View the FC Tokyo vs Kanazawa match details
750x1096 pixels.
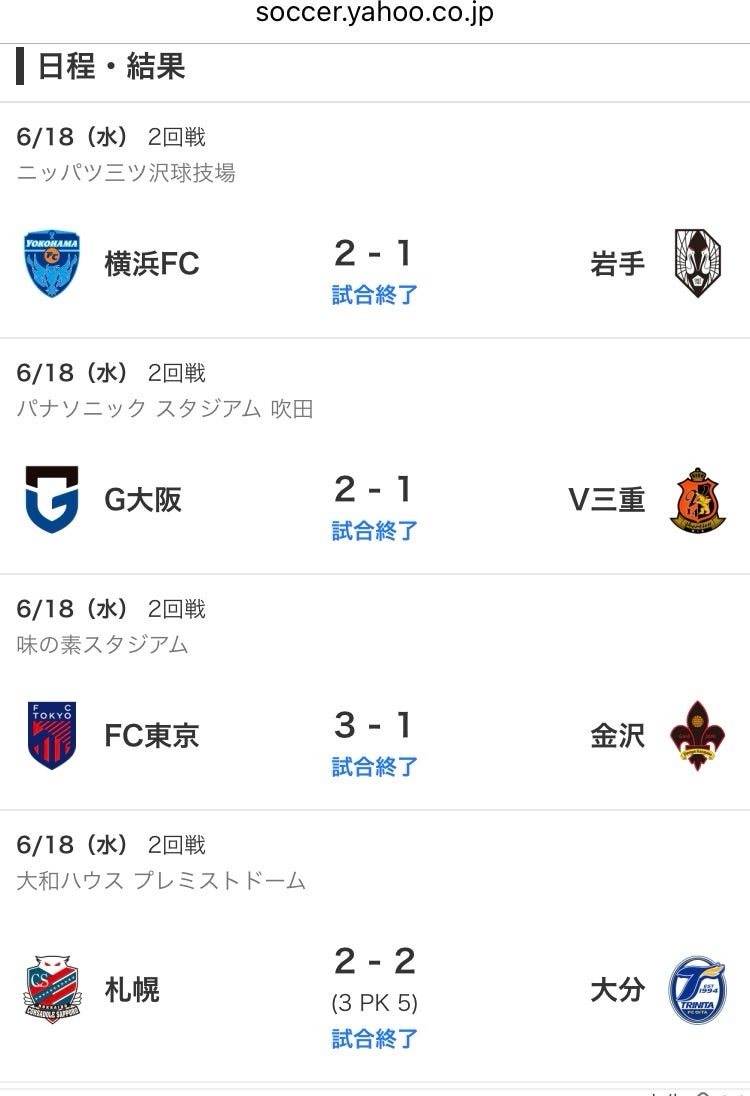tap(374, 738)
